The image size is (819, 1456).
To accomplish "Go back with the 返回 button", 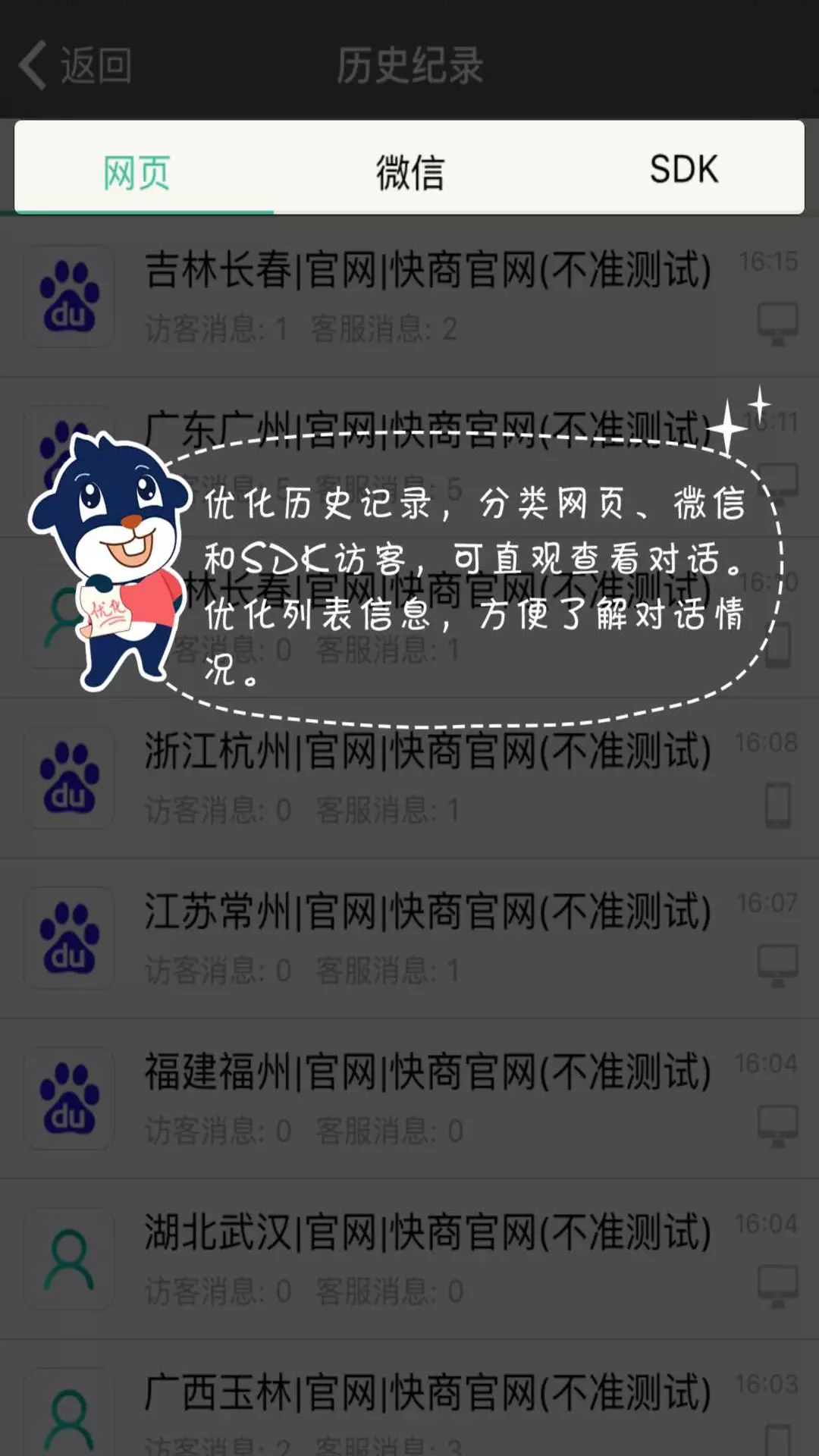I will tap(76, 65).
